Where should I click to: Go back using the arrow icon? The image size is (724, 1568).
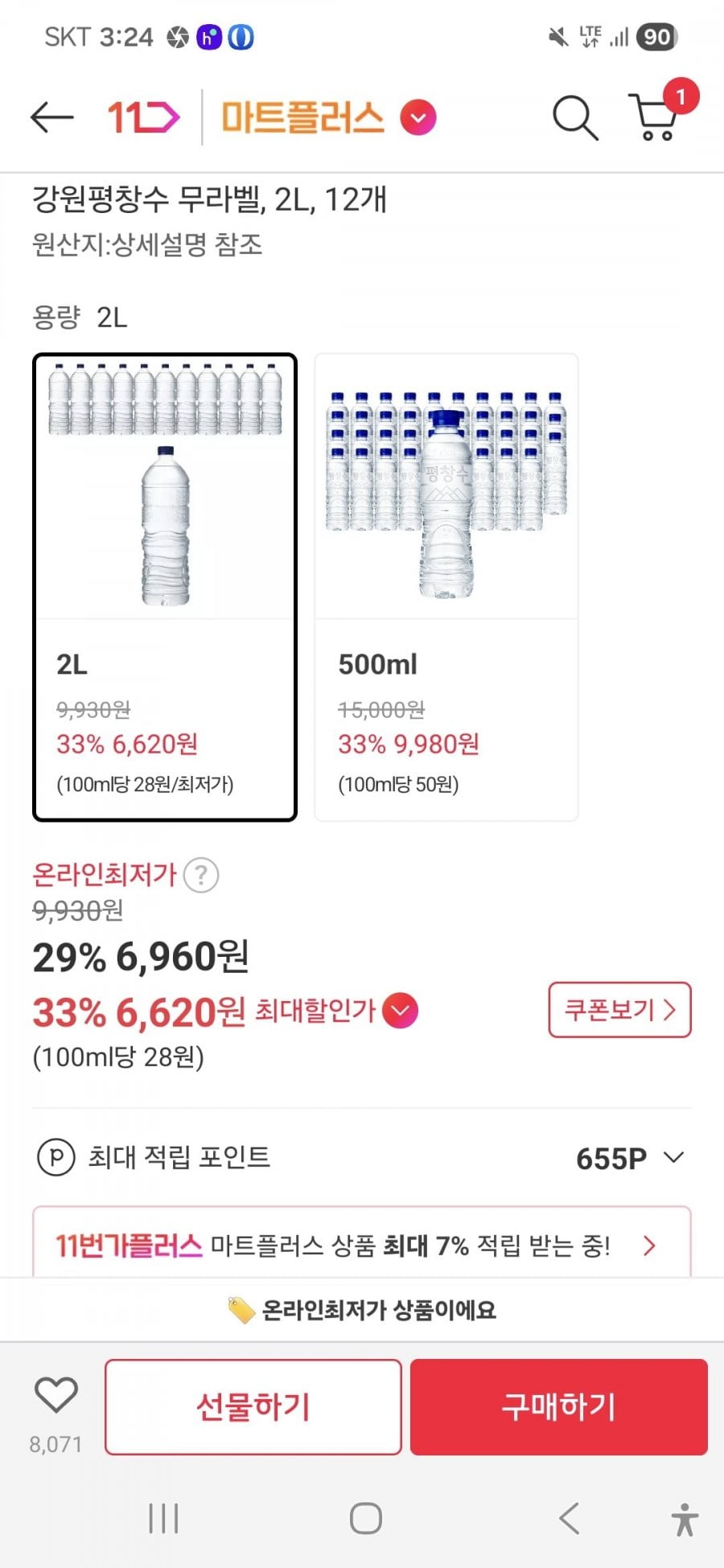[52, 118]
